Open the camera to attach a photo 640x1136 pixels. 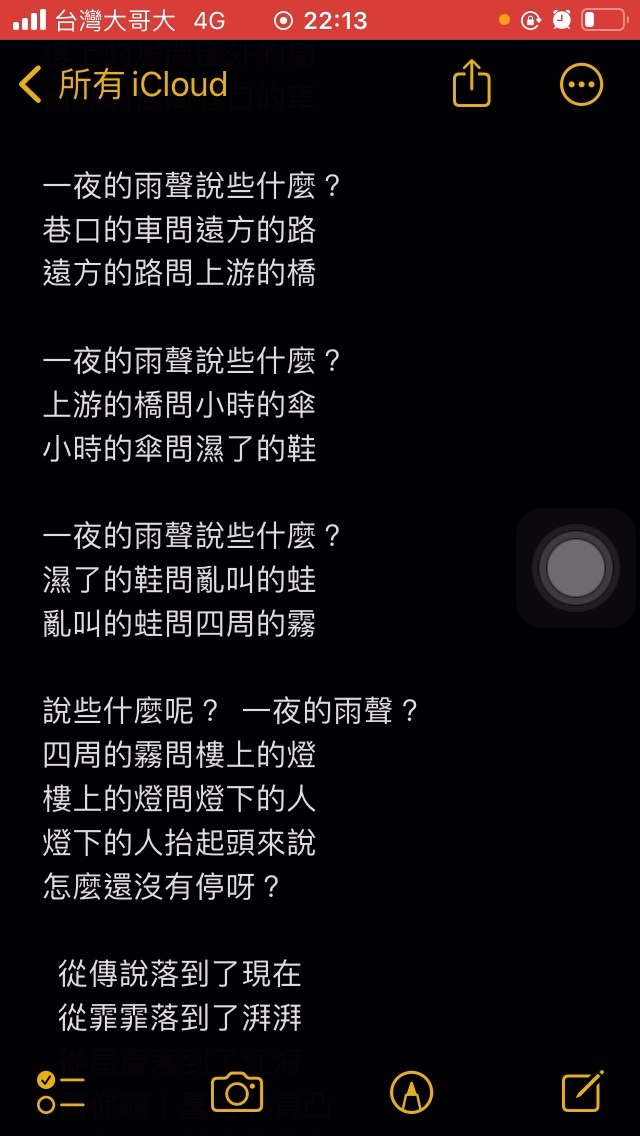pos(237,1093)
